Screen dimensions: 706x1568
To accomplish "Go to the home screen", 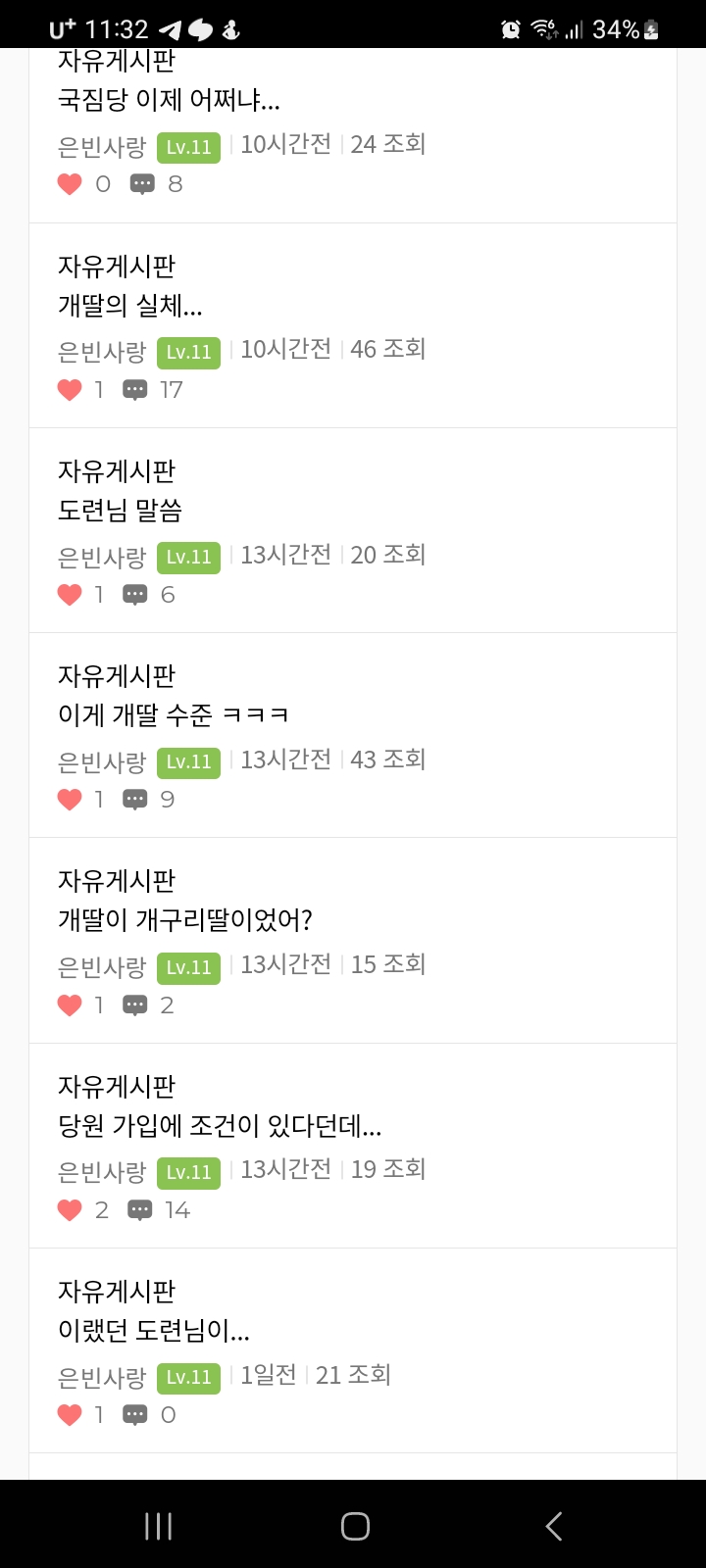I will [x=355, y=1525].
